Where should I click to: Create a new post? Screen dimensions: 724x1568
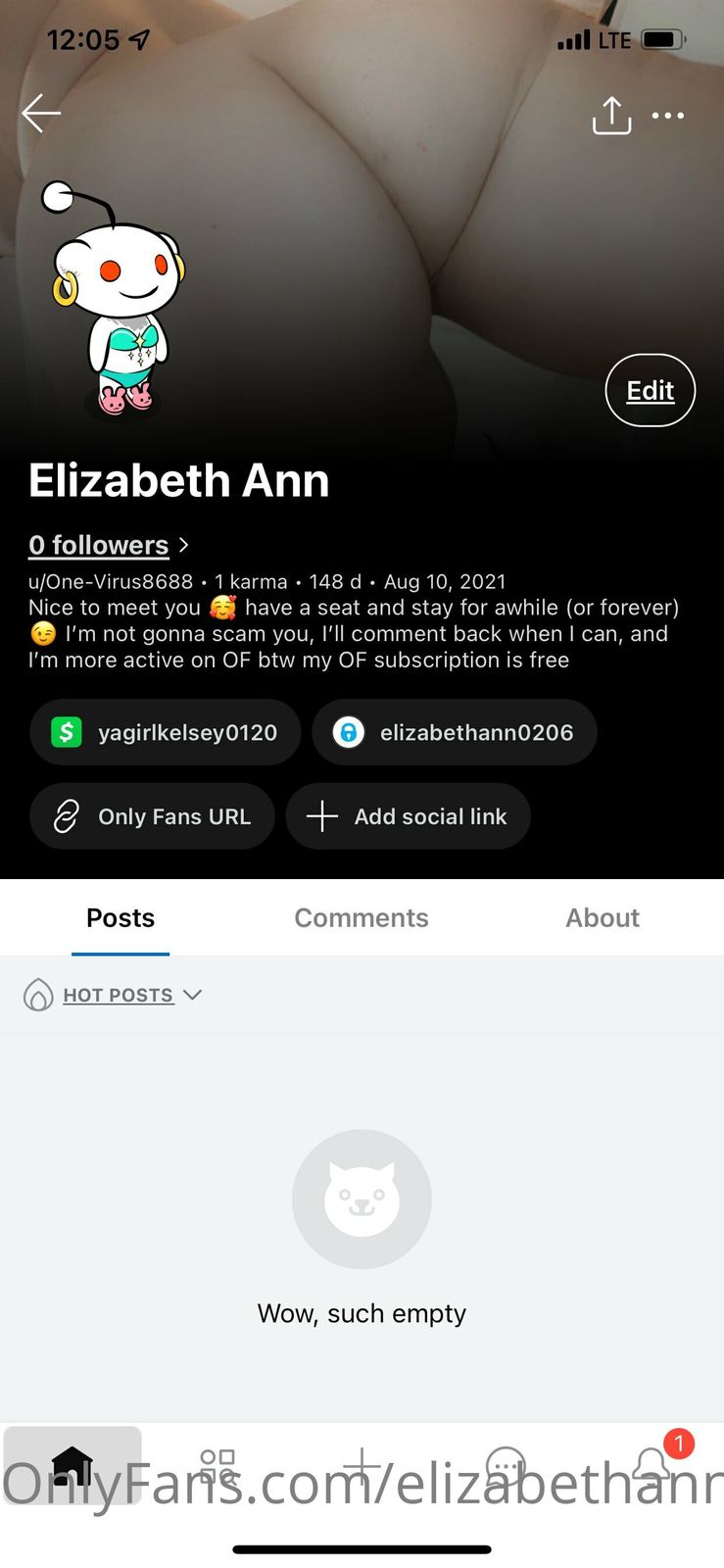coord(362,1465)
